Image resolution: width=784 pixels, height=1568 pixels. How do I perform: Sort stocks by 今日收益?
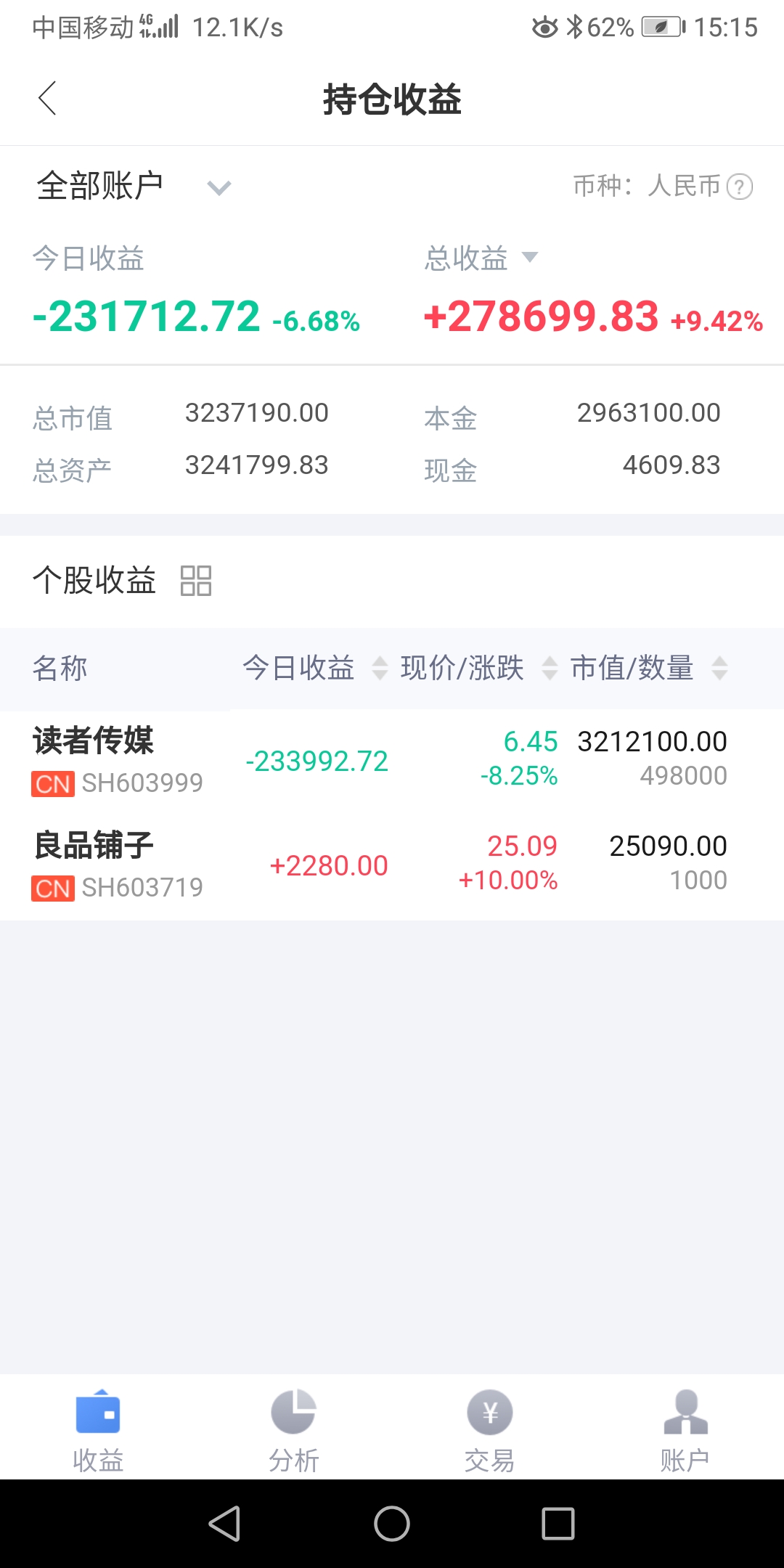[315, 668]
